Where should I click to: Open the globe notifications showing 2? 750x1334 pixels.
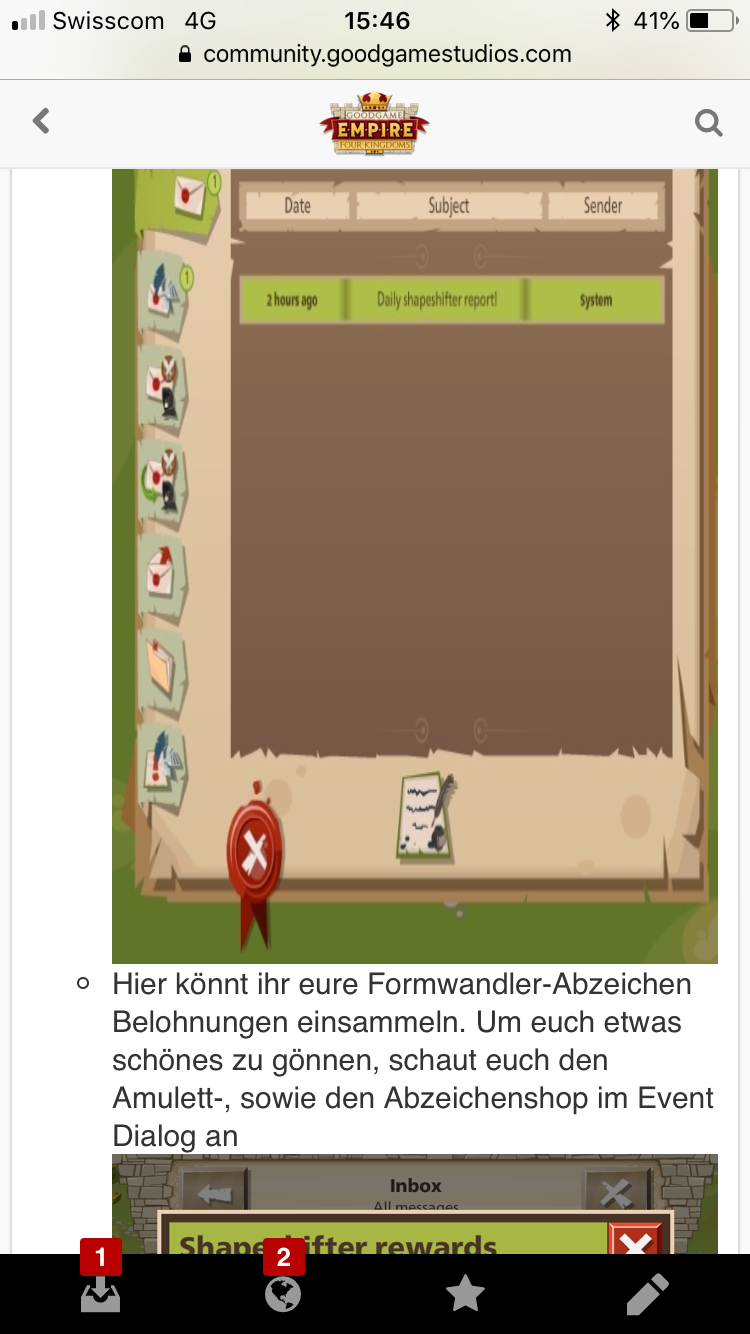[283, 1293]
